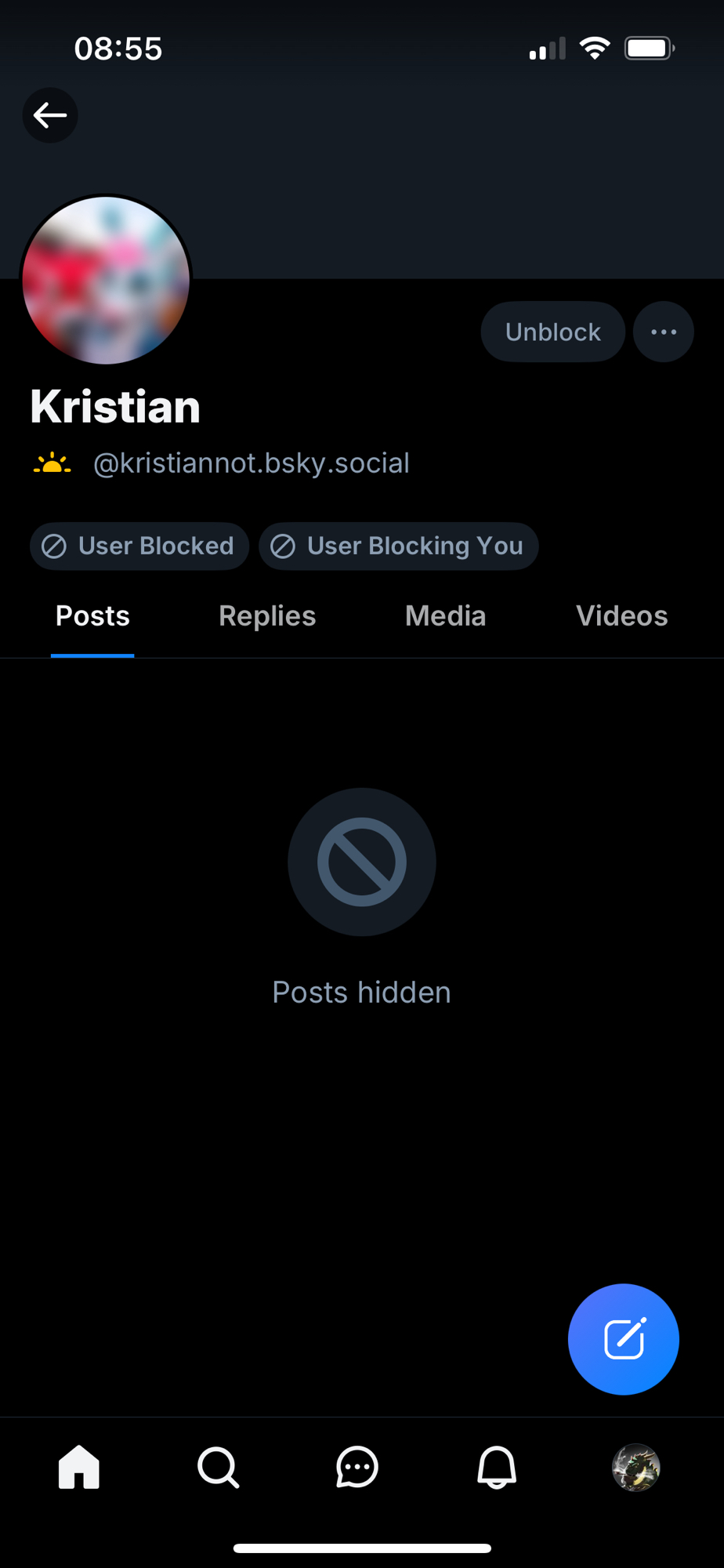Unblock Kristian's account
The image size is (724, 1568).
click(x=552, y=332)
